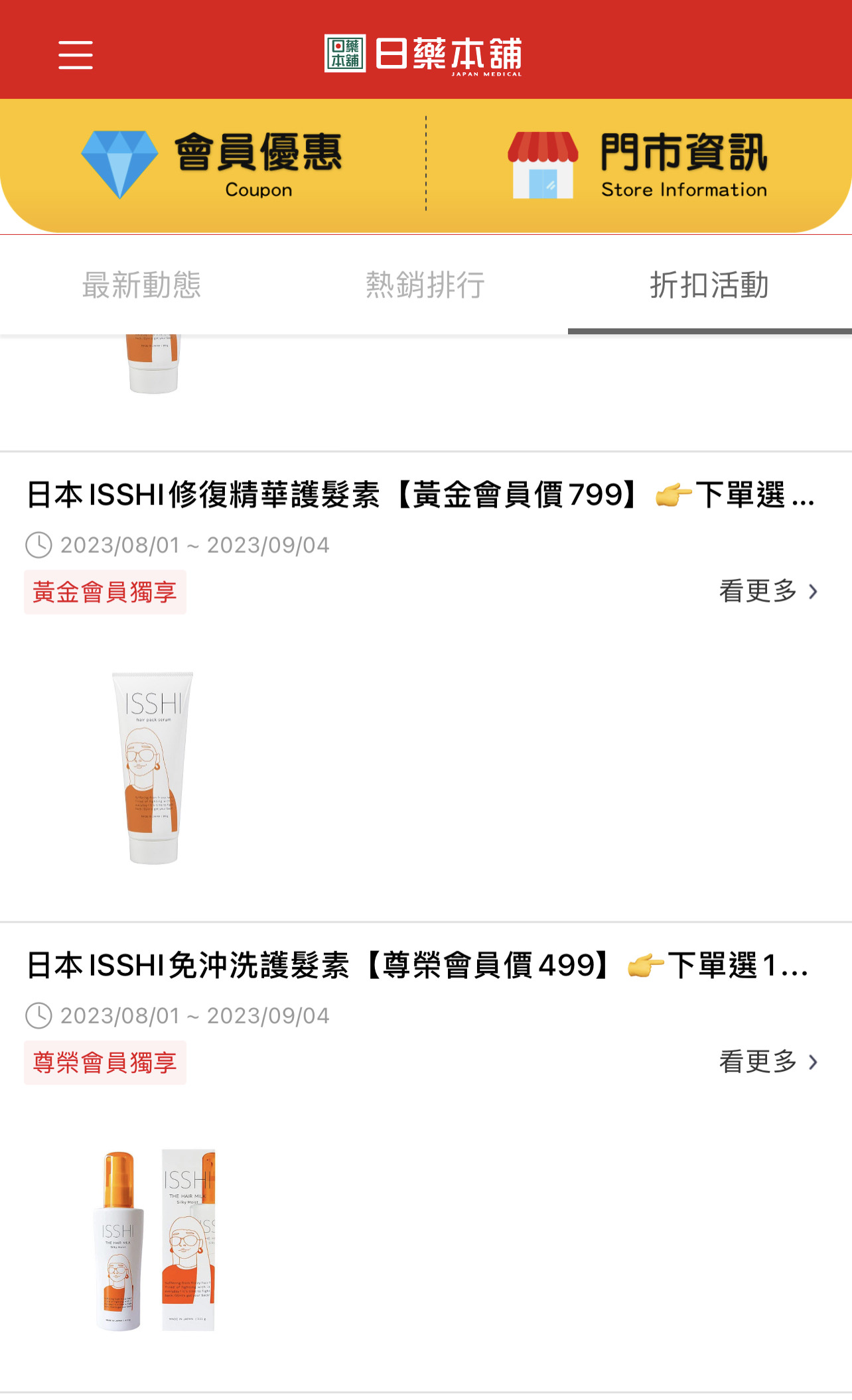Switch to the 最新動態 tab
852x1400 pixels.
pos(141,285)
